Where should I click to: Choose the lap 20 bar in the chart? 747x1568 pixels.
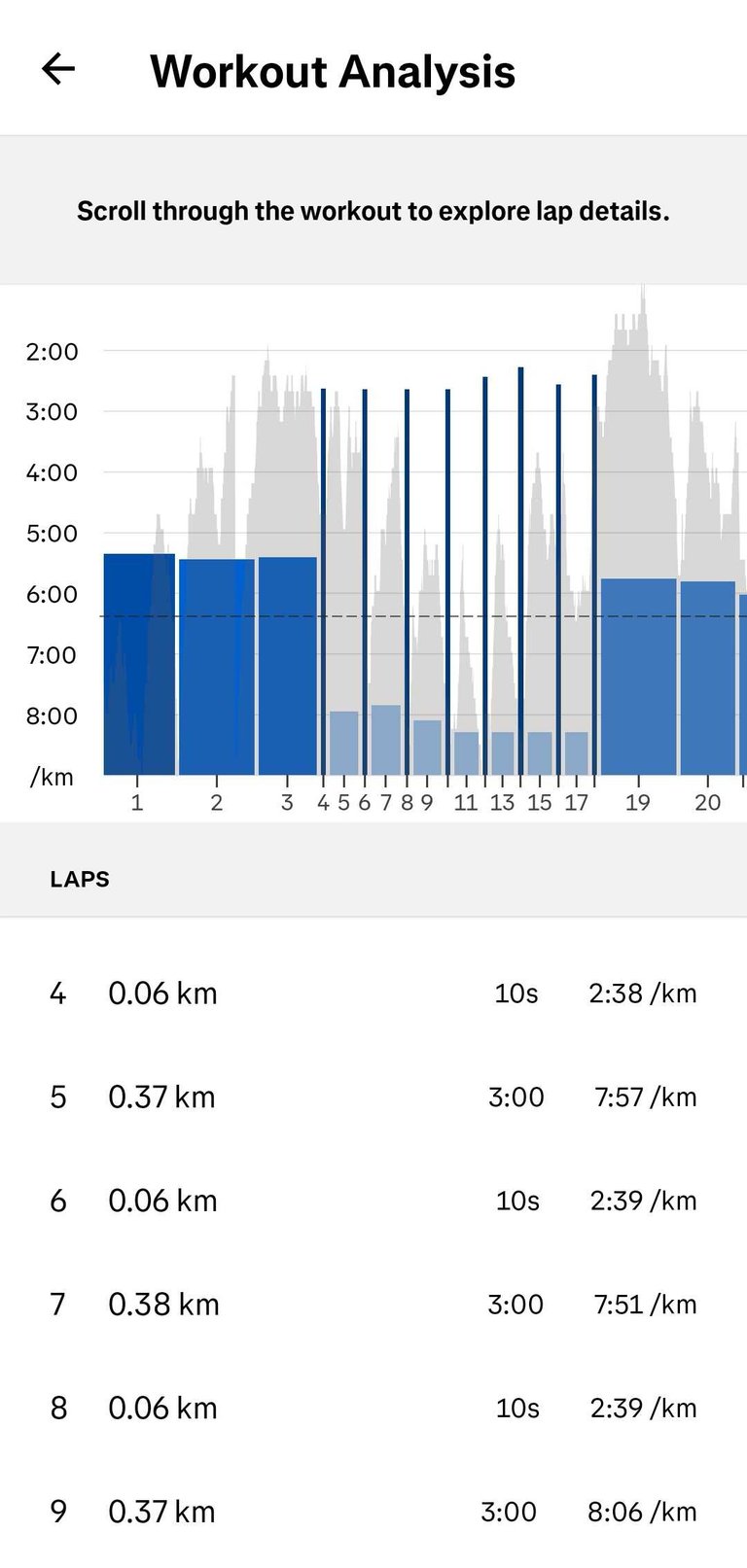[707, 678]
